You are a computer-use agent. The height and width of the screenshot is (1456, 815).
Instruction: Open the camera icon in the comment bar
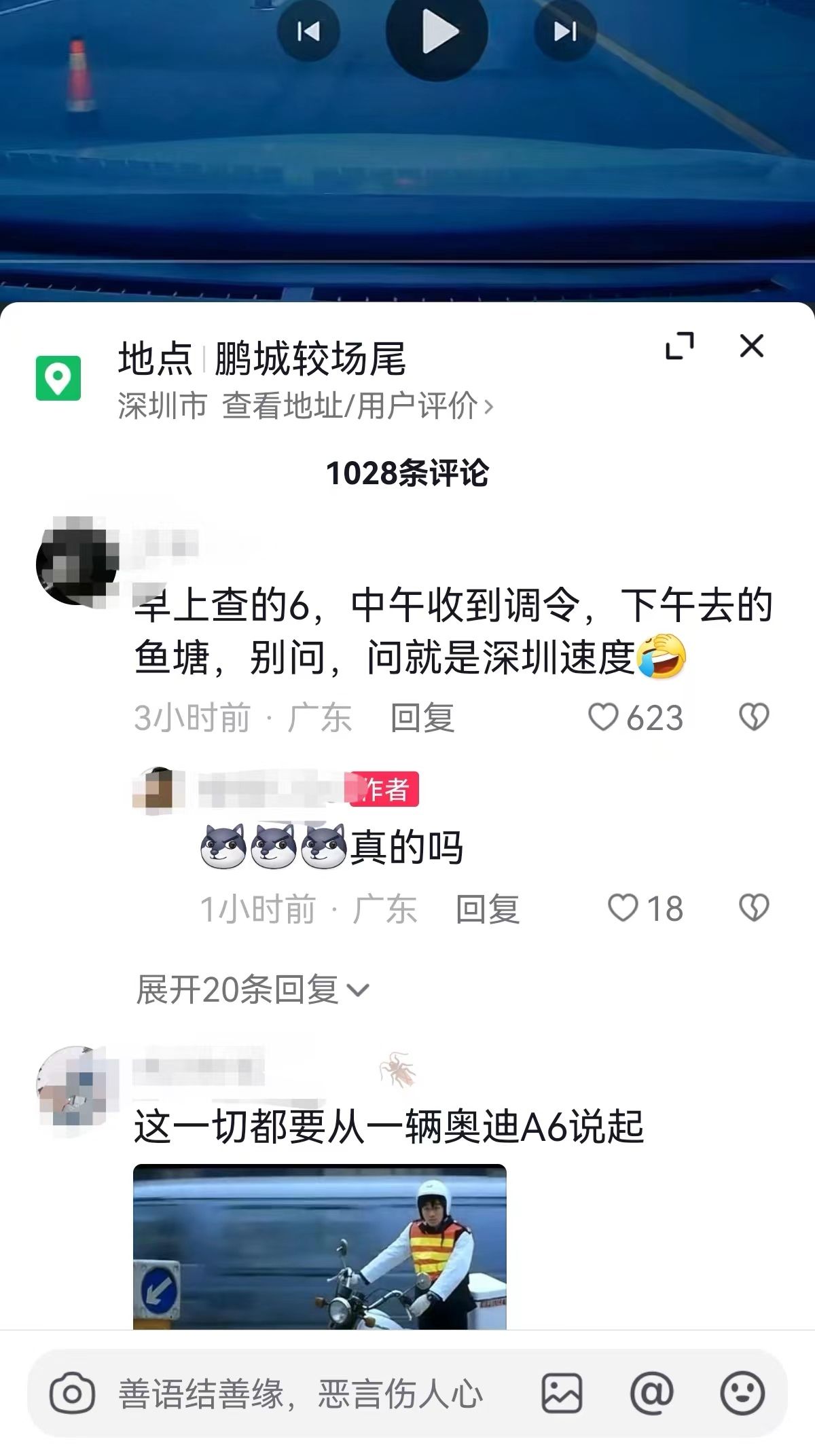coord(72,1395)
